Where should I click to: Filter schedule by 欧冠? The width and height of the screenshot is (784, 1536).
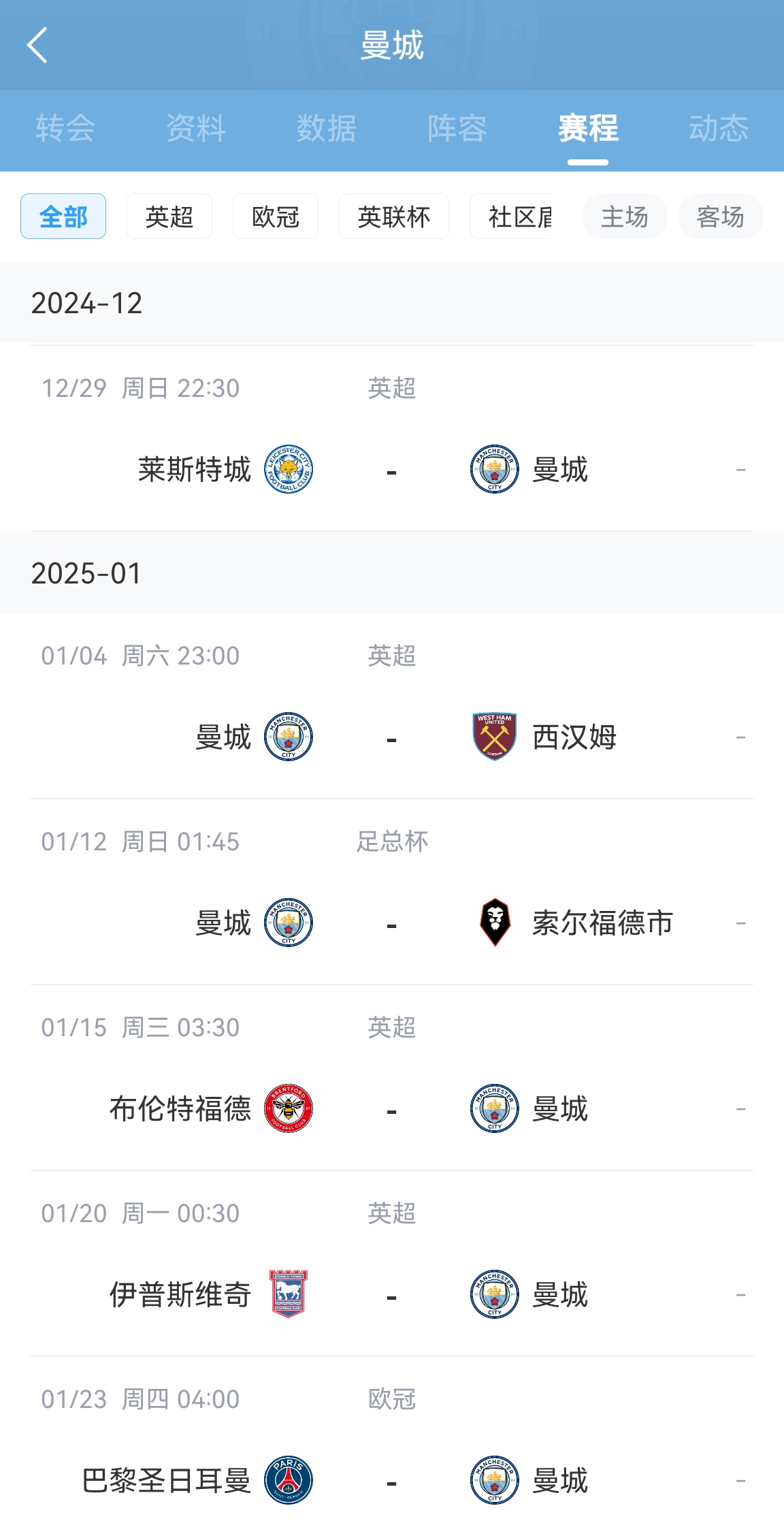(x=276, y=217)
